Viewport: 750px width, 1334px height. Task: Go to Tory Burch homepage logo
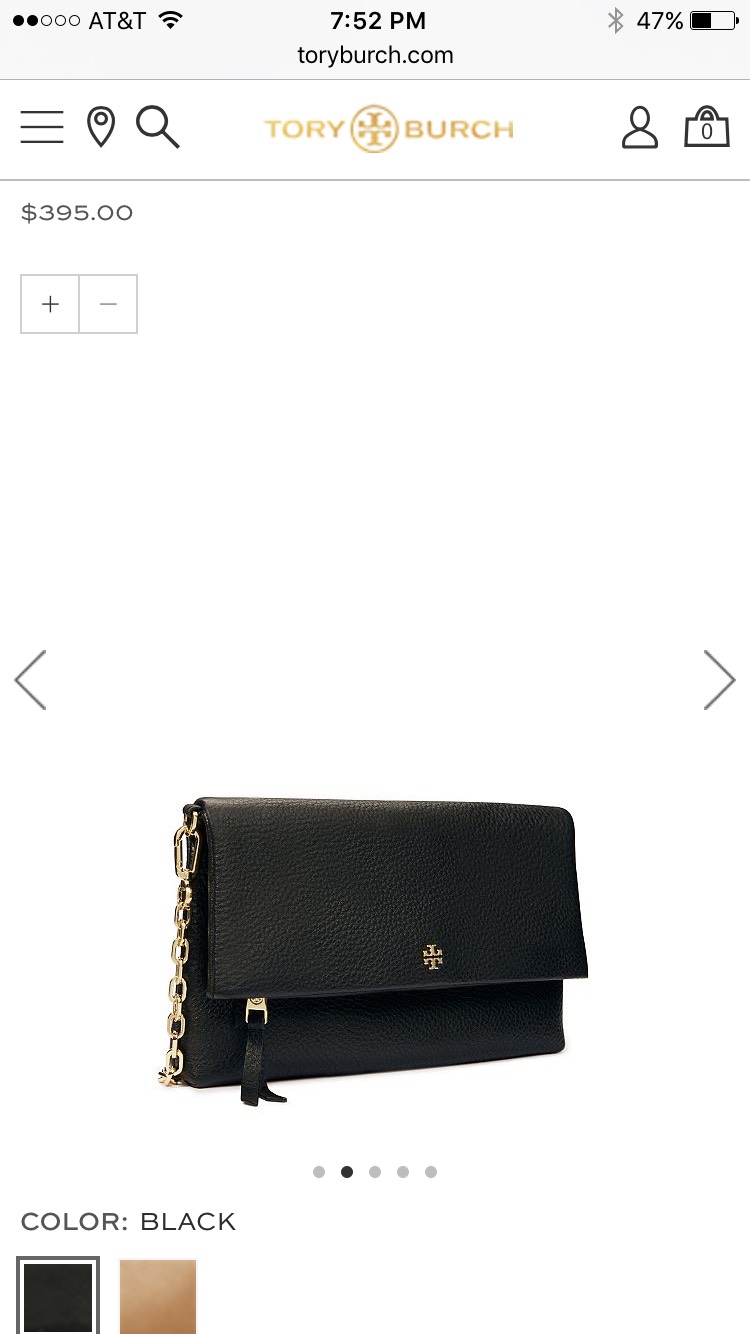[x=388, y=129]
